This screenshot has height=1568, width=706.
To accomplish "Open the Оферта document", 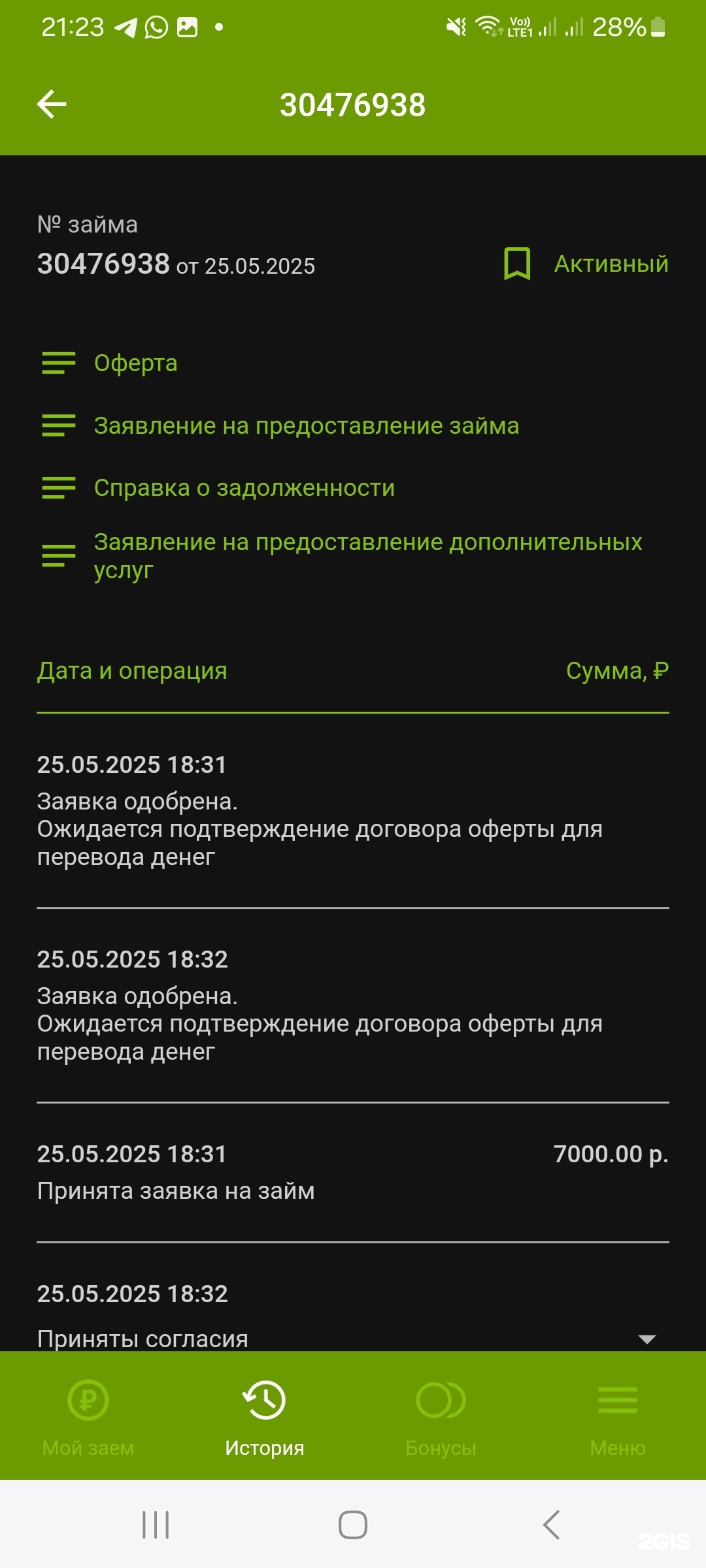I will (x=135, y=363).
